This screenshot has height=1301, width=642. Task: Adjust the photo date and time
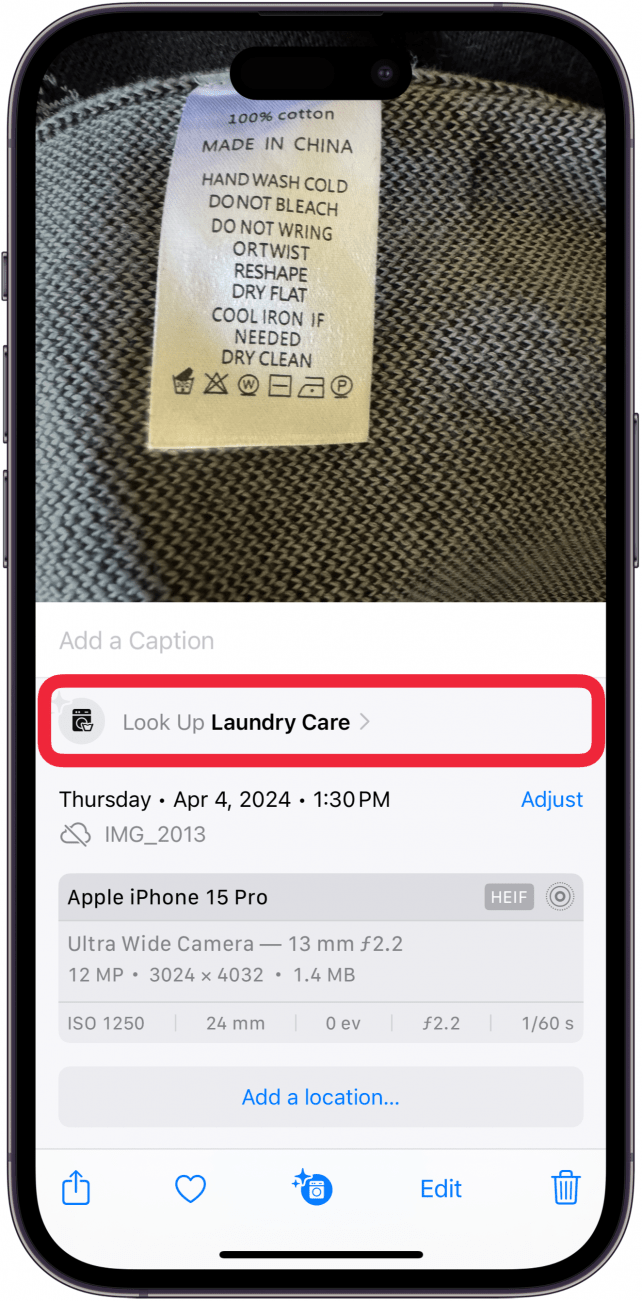click(x=551, y=800)
